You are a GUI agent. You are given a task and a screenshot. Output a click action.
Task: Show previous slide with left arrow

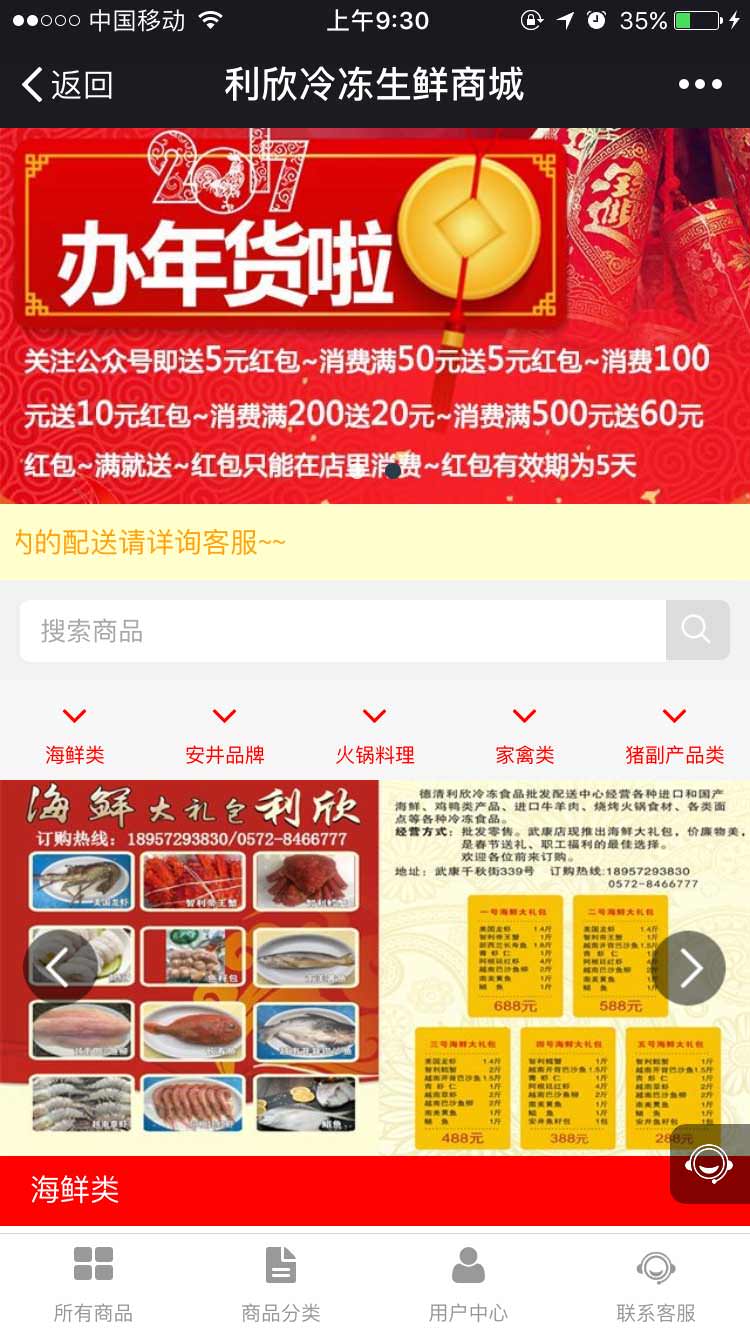coord(59,967)
